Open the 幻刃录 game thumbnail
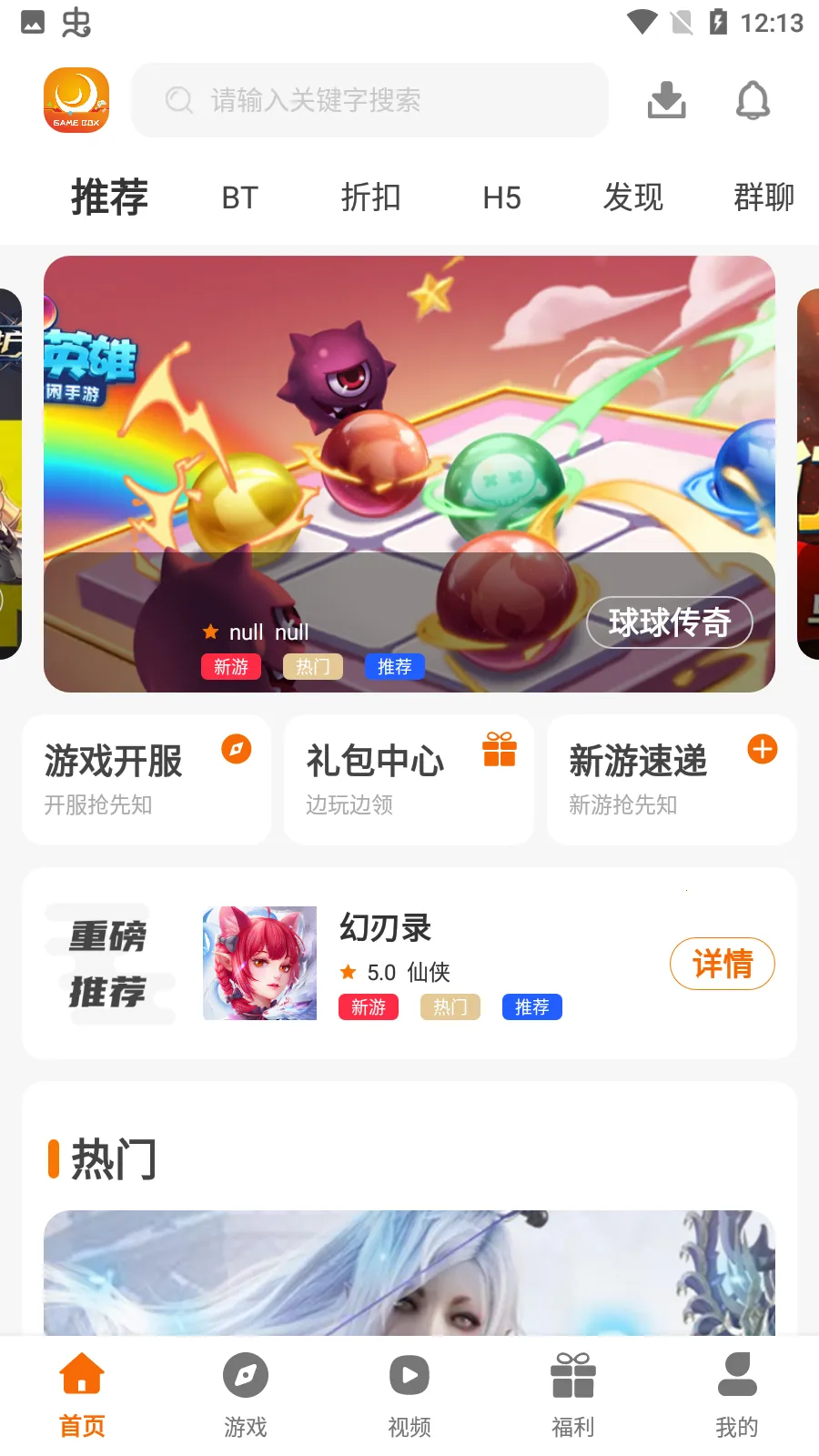Viewport: 819px width, 1456px height. coord(259,963)
